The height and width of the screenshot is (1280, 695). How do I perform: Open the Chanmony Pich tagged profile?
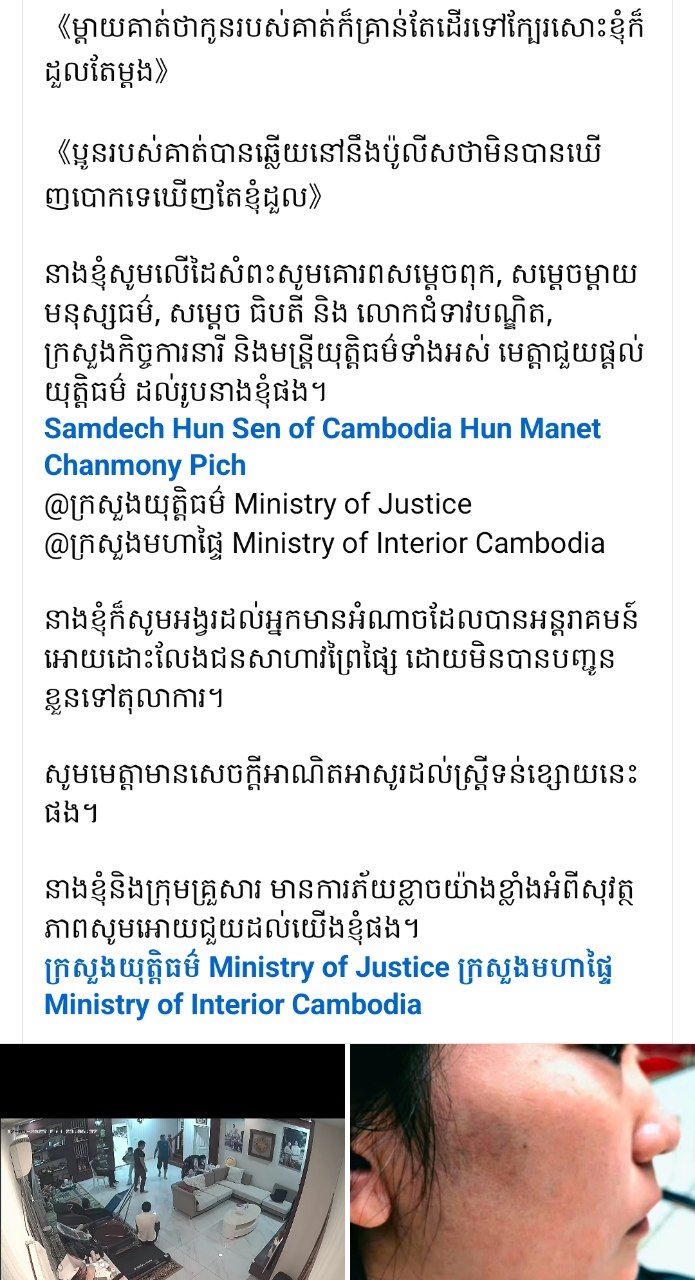tap(144, 465)
